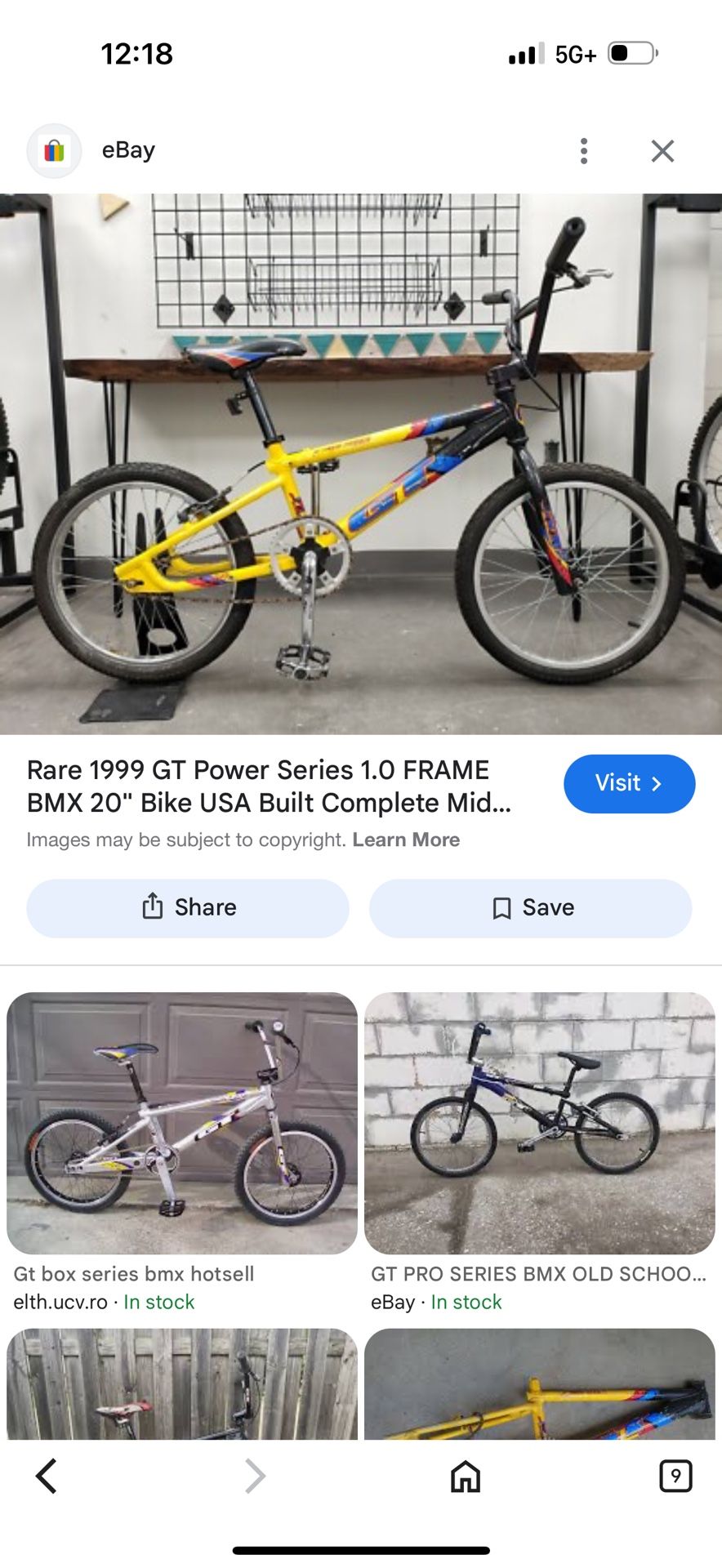Open the Gt box series bmx hotsell result
Image resolution: width=722 pixels, height=1568 pixels.
click(x=182, y=1123)
